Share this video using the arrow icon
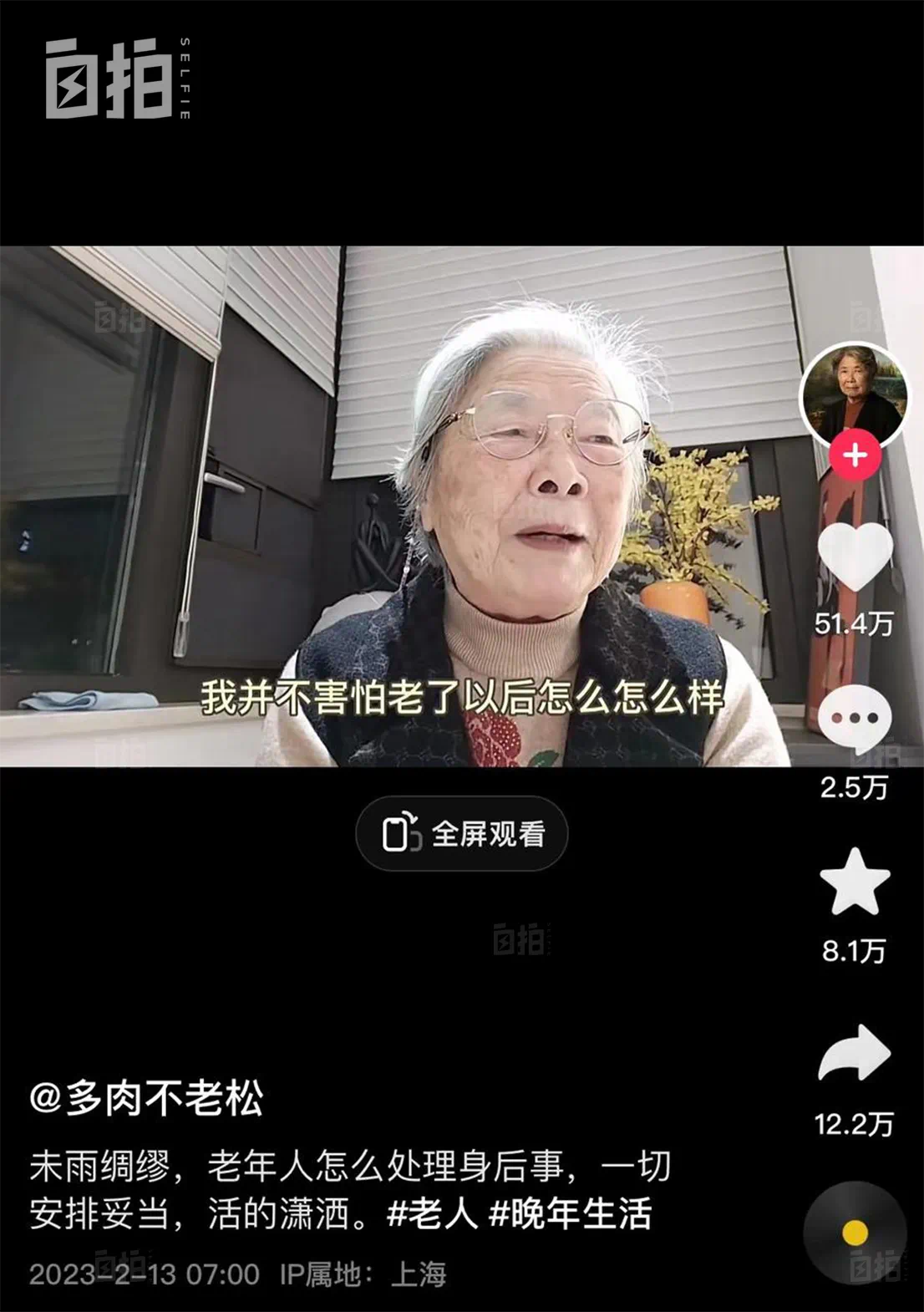The width and height of the screenshot is (924, 1312). click(854, 1053)
